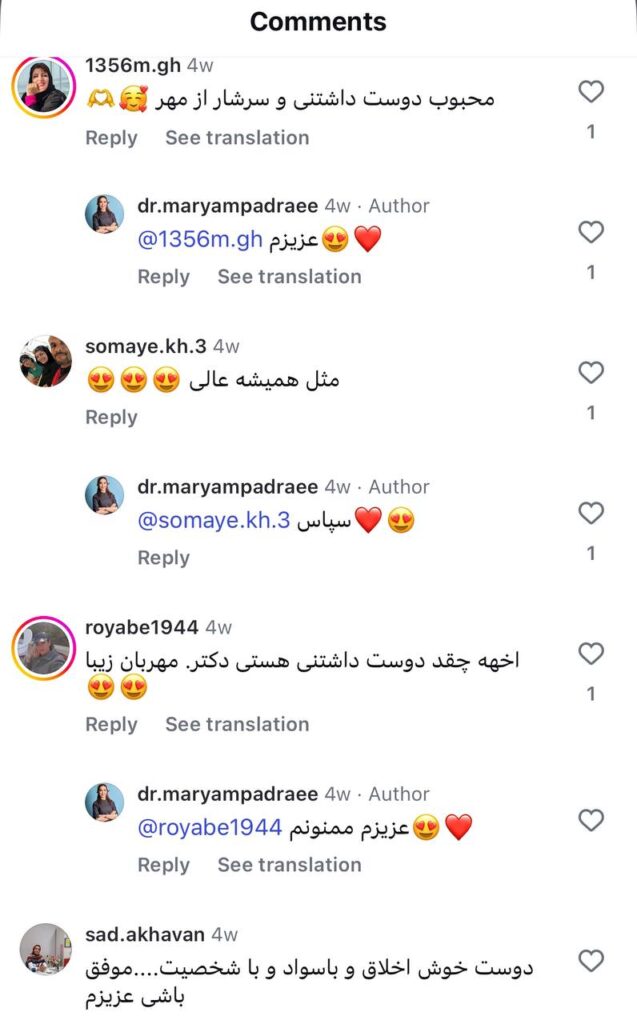This screenshot has height=1024, width=637.
Task: Like sad.akhavan's comment
Action: pos(591,961)
